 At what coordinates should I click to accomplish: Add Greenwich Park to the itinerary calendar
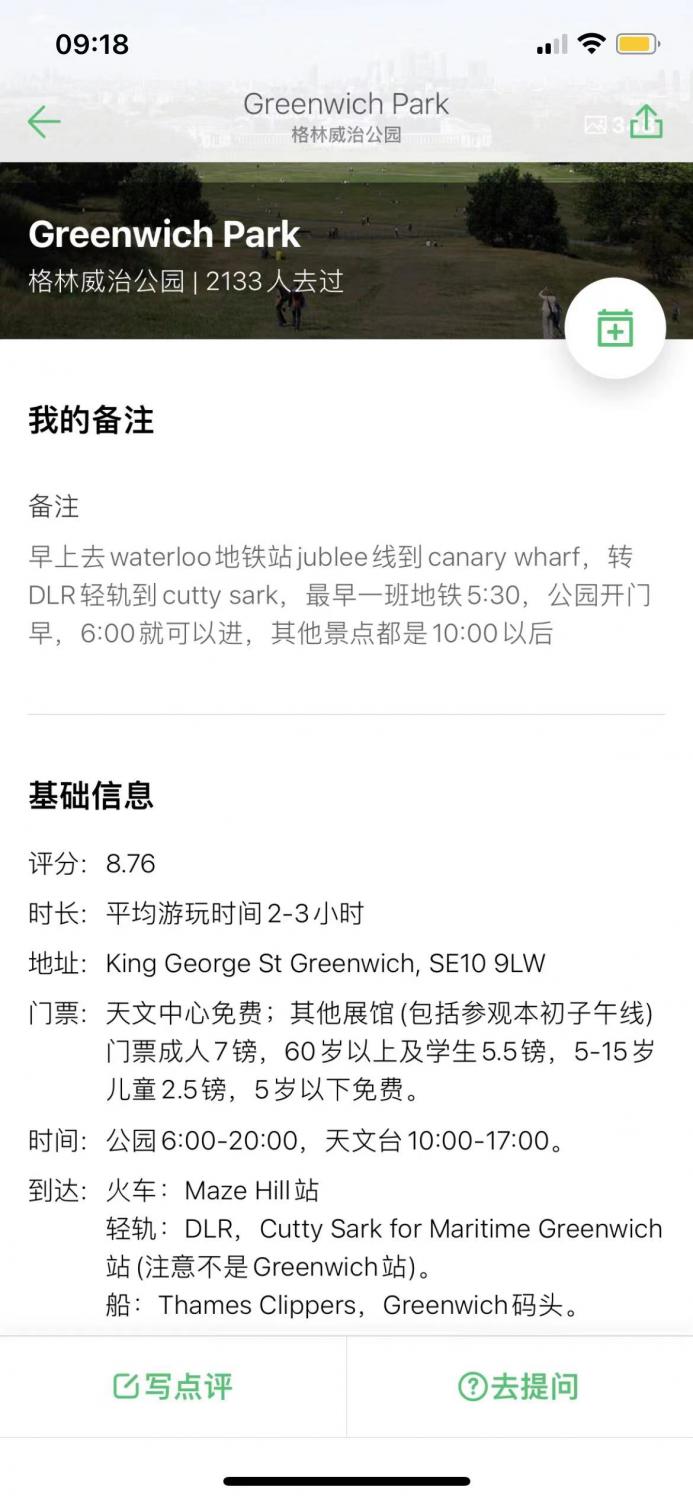coord(615,328)
